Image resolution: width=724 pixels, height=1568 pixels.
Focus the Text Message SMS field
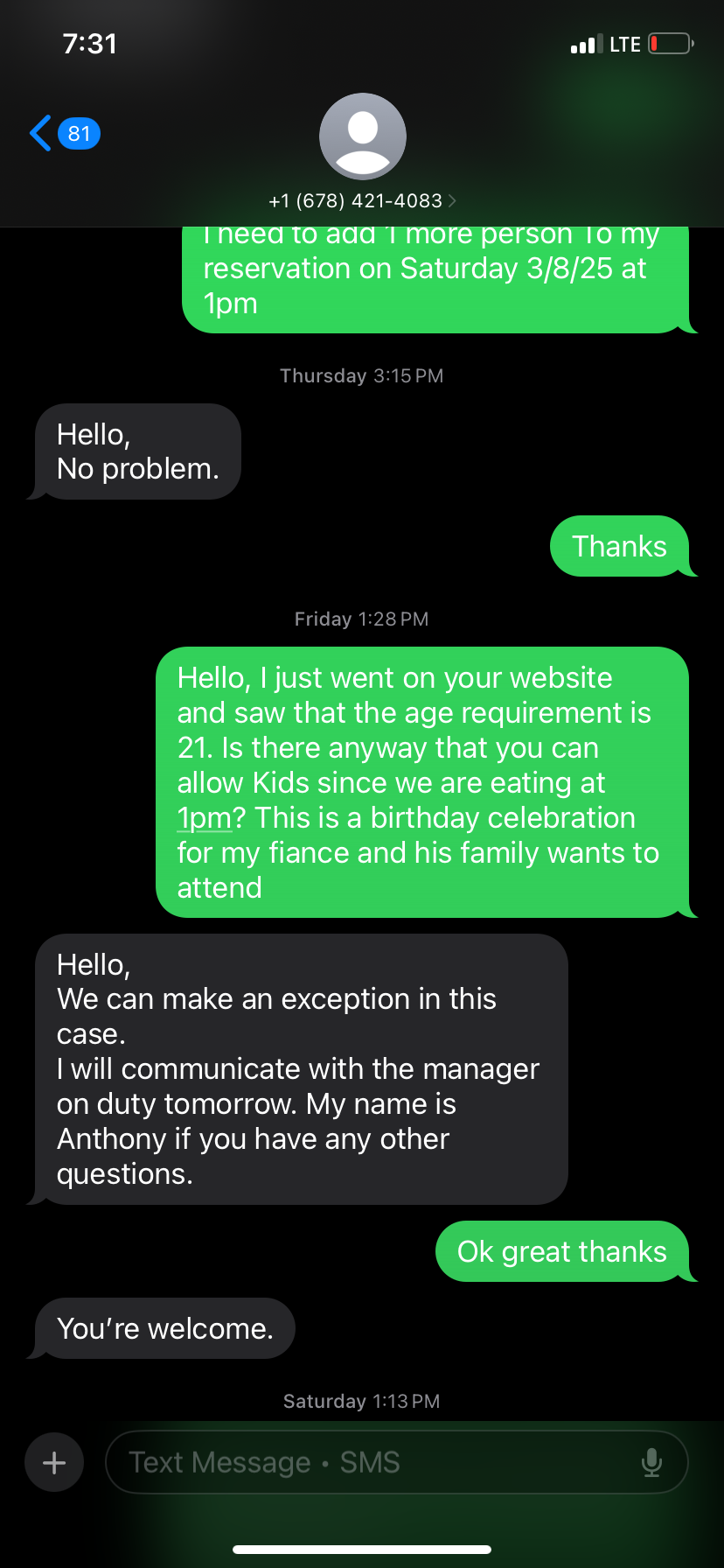pos(367,1462)
